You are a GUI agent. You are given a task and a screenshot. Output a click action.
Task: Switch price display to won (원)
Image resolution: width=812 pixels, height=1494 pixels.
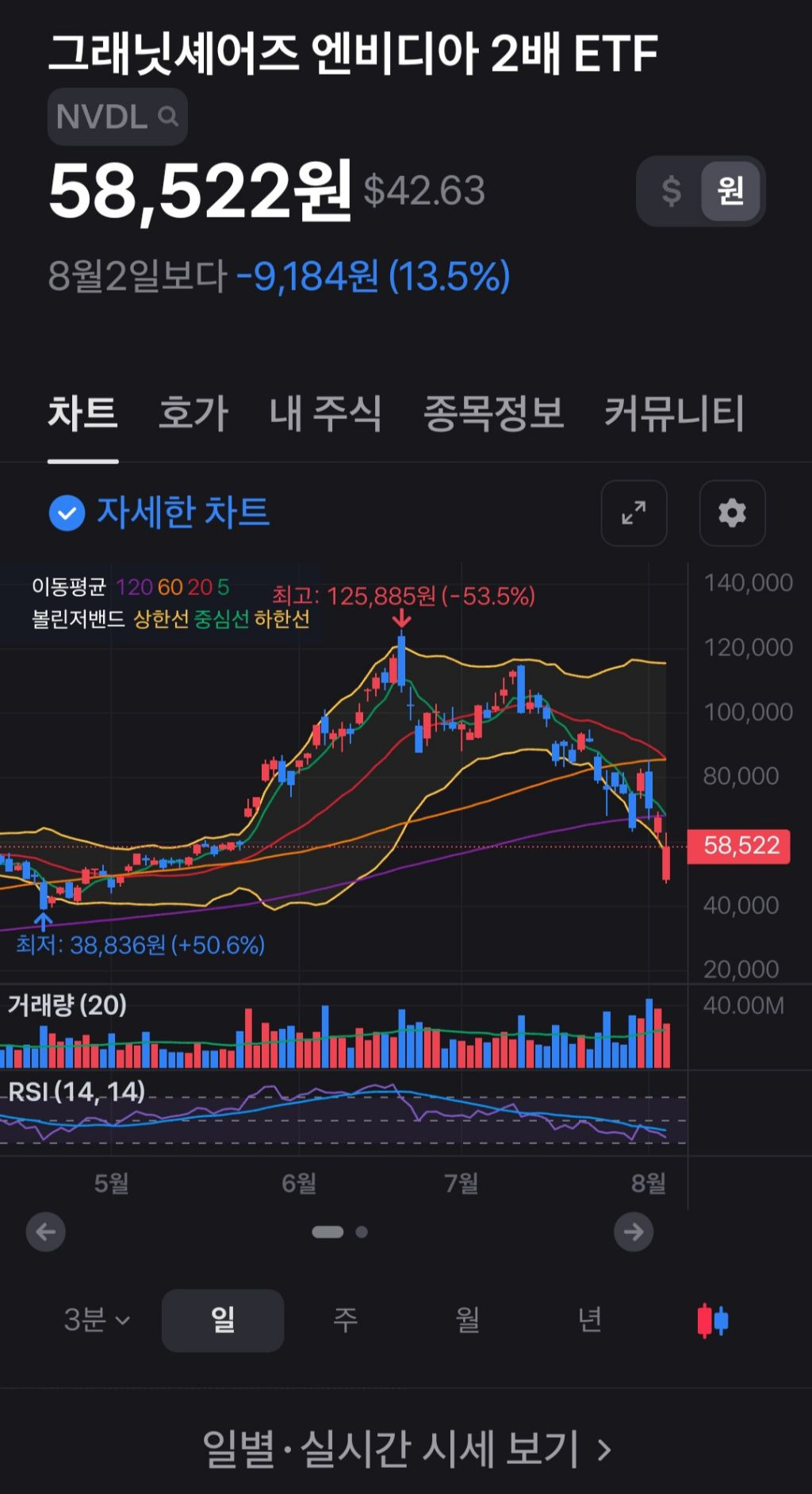[730, 190]
